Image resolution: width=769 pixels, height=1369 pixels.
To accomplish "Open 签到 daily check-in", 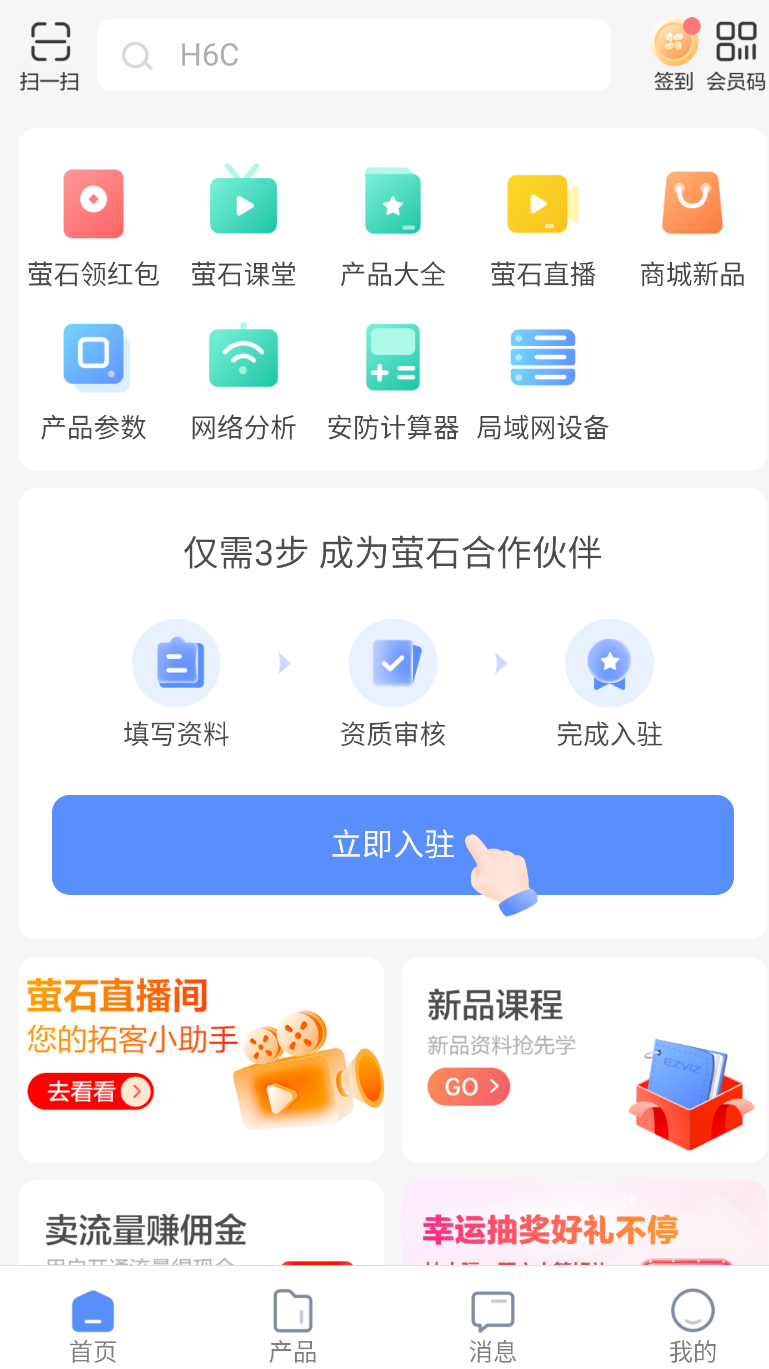I will coord(674,57).
